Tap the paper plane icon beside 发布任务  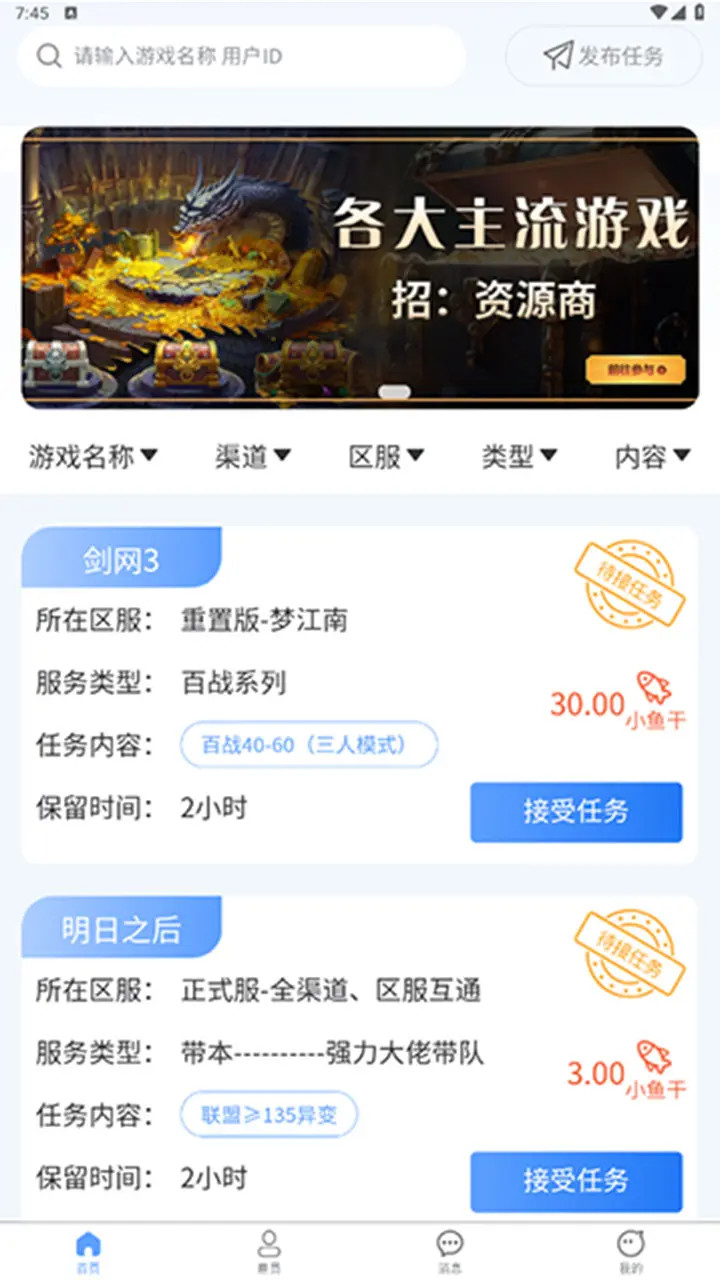click(x=559, y=56)
